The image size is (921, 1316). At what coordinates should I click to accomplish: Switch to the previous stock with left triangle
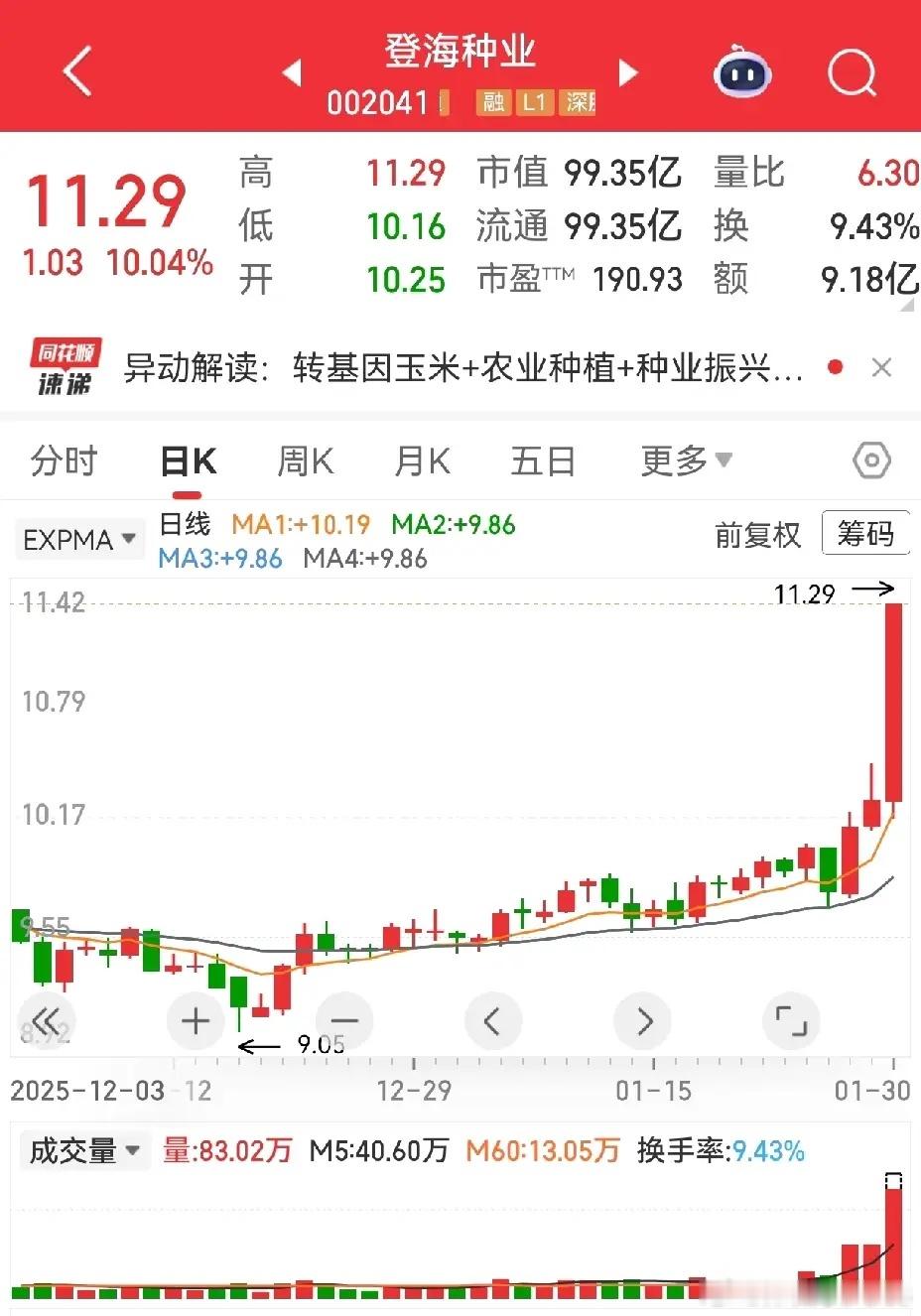(x=292, y=72)
